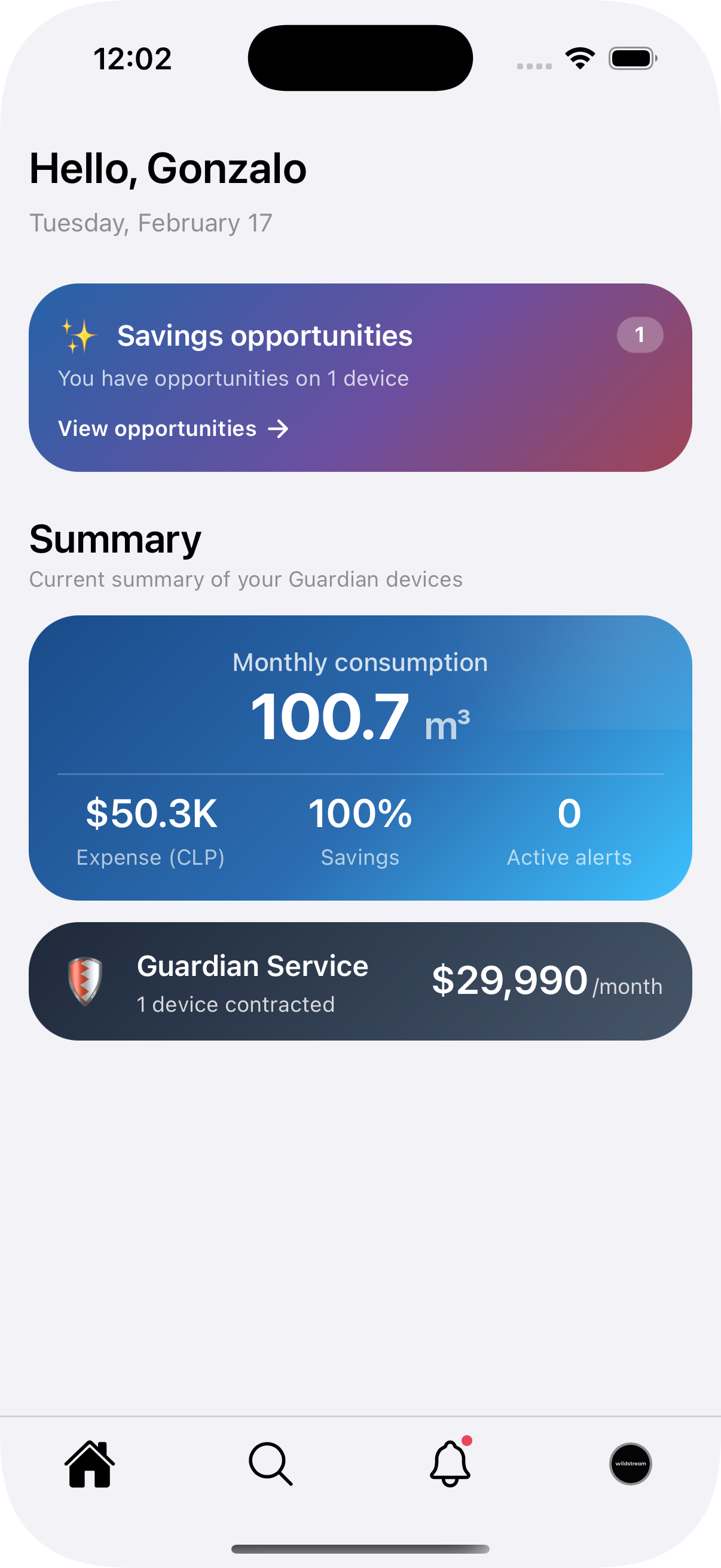Tap the sparkles icon on Savings opportunities banner
Viewport: 721px width, 1568px height.
(x=80, y=335)
